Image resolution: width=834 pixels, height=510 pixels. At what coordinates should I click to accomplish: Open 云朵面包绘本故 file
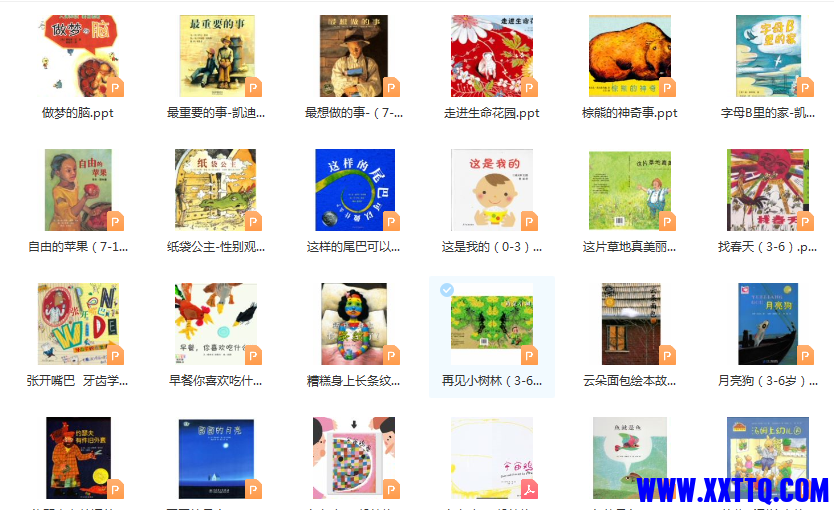tap(630, 324)
